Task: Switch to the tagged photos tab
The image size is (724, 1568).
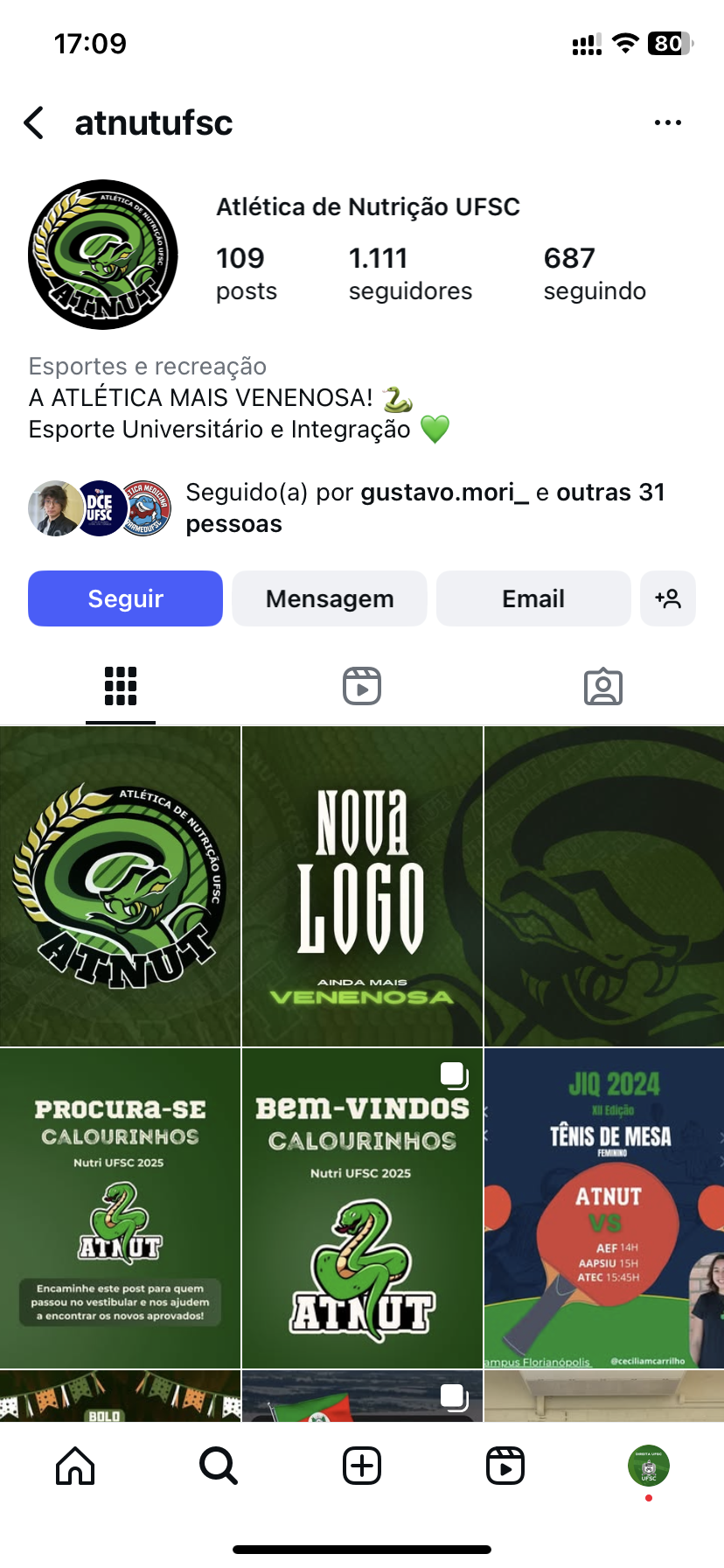Action: pyautogui.click(x=603, y=687)
